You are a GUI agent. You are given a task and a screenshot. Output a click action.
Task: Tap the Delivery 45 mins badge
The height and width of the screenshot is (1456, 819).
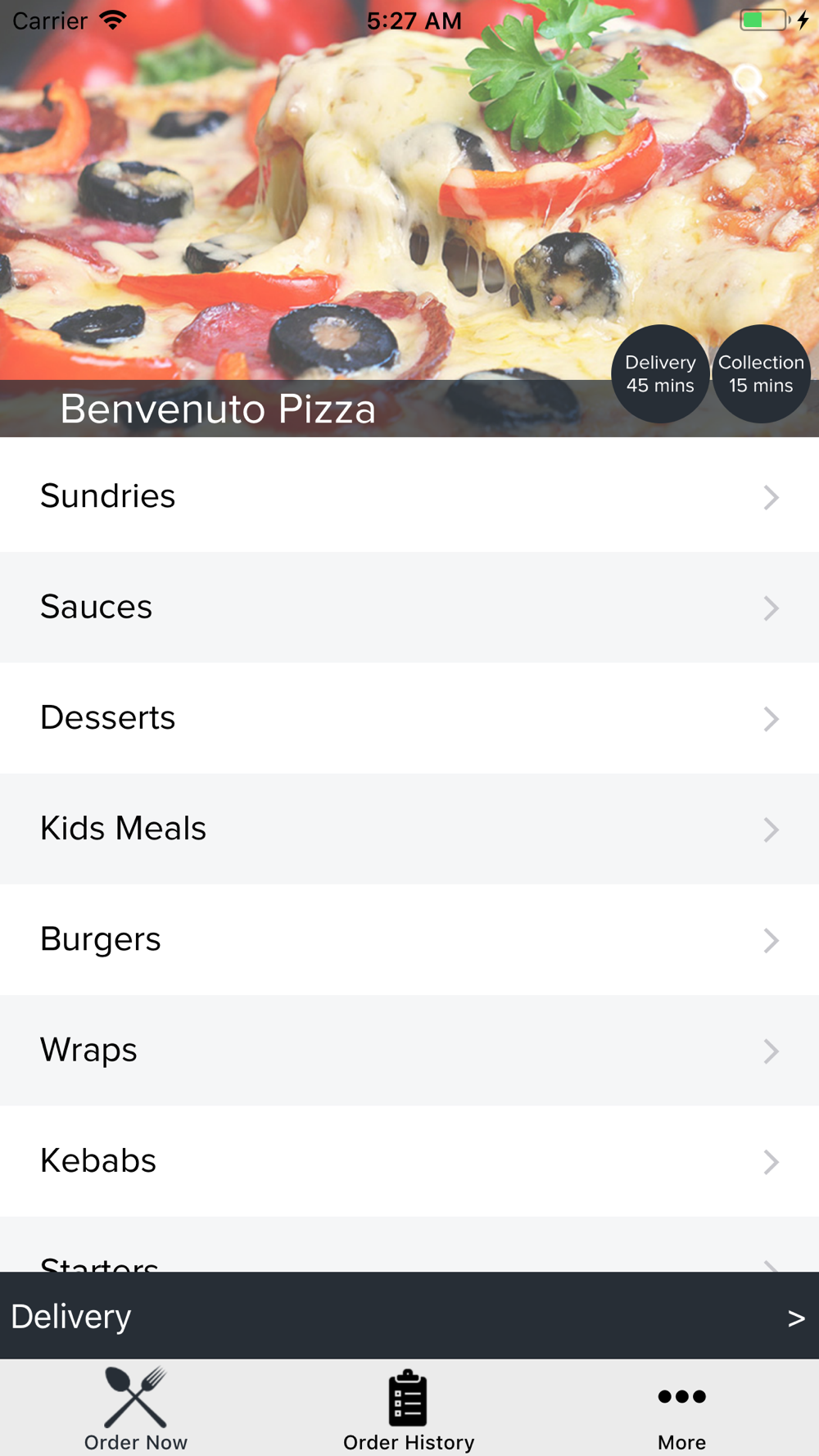[660, 374]
